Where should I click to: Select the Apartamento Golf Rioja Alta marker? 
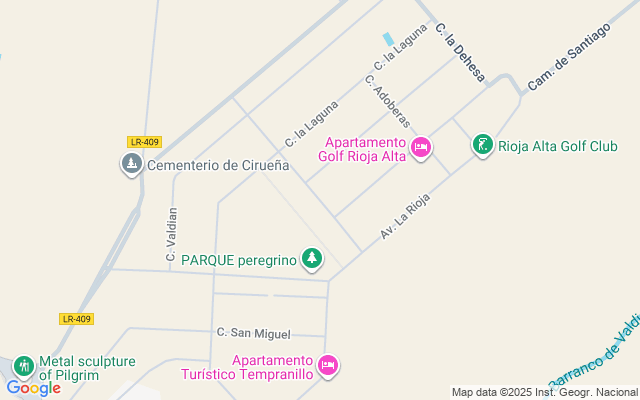(421, 148)
